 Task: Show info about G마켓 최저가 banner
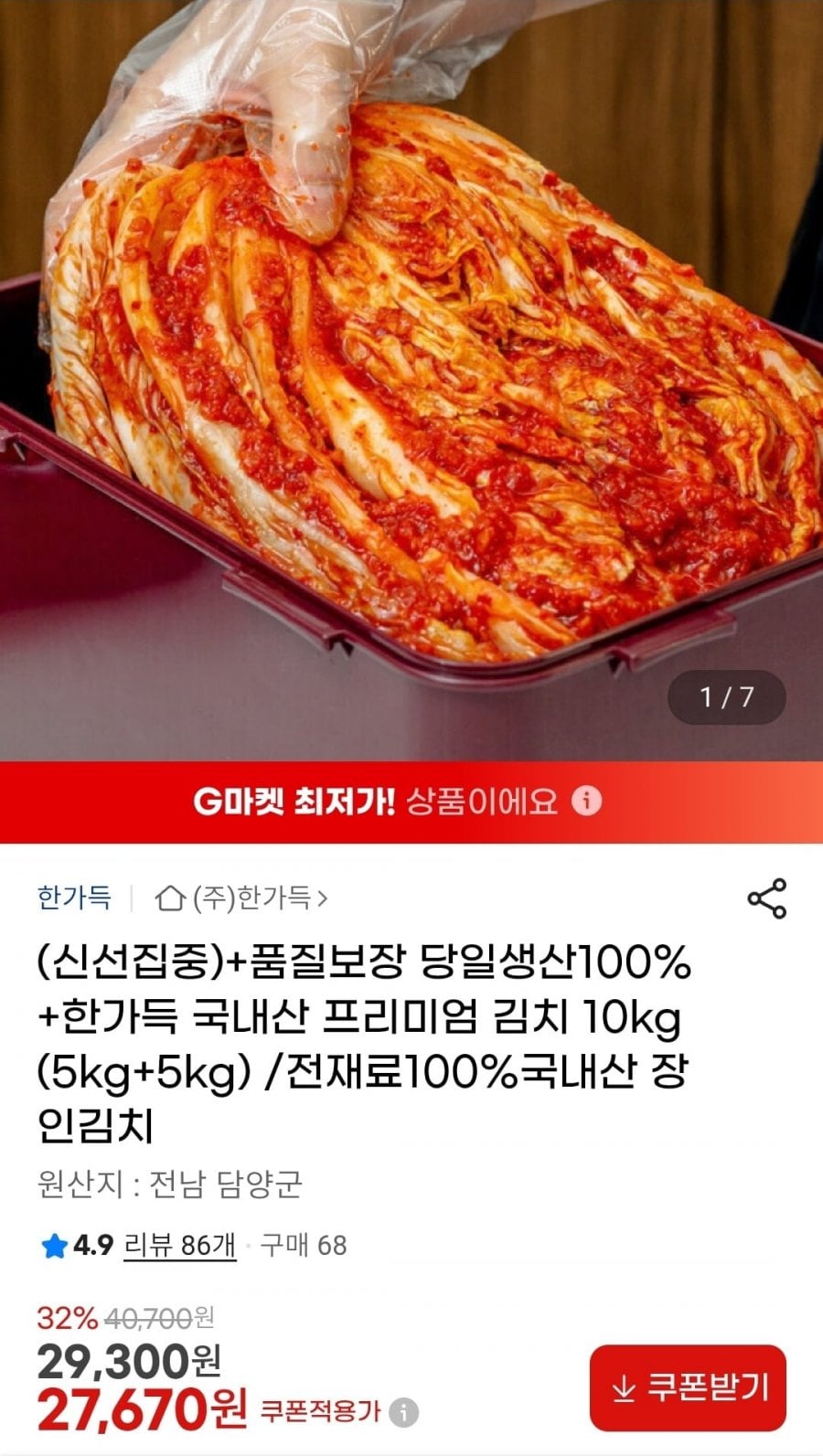(587, 802)
